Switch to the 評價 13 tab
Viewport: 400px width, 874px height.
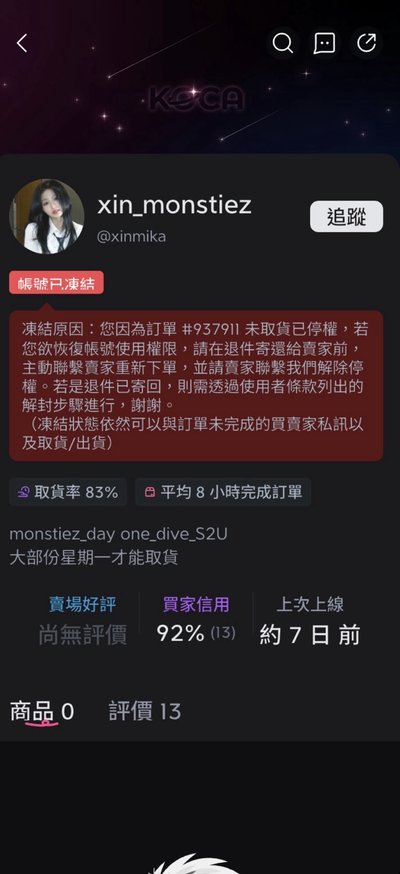145,712
